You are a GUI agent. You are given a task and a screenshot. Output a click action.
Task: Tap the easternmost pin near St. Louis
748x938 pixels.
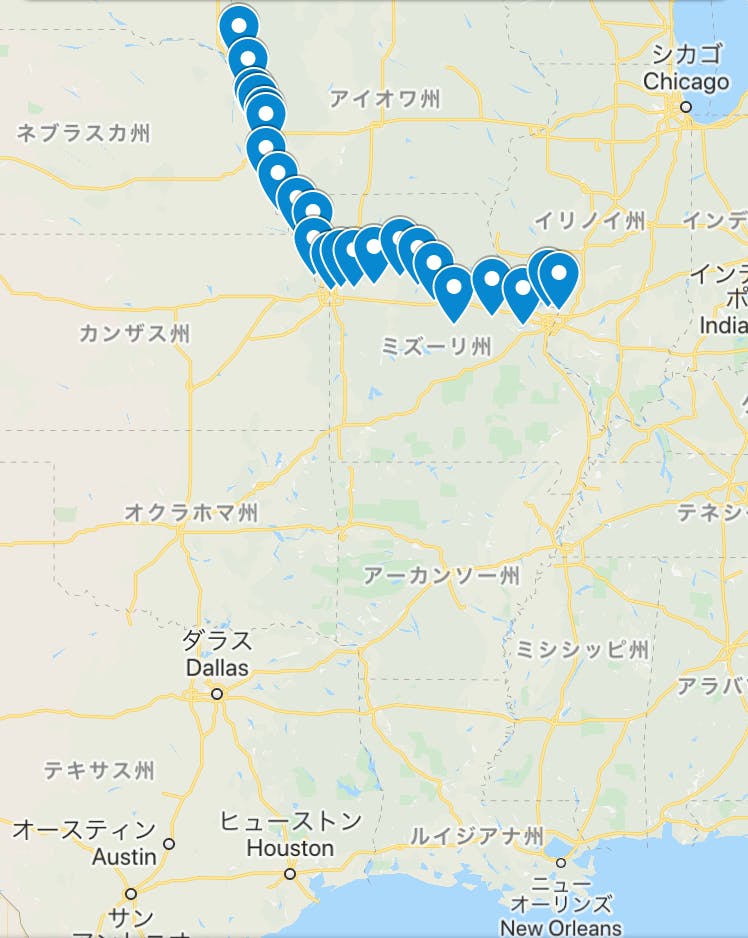[x=558, y=272]
